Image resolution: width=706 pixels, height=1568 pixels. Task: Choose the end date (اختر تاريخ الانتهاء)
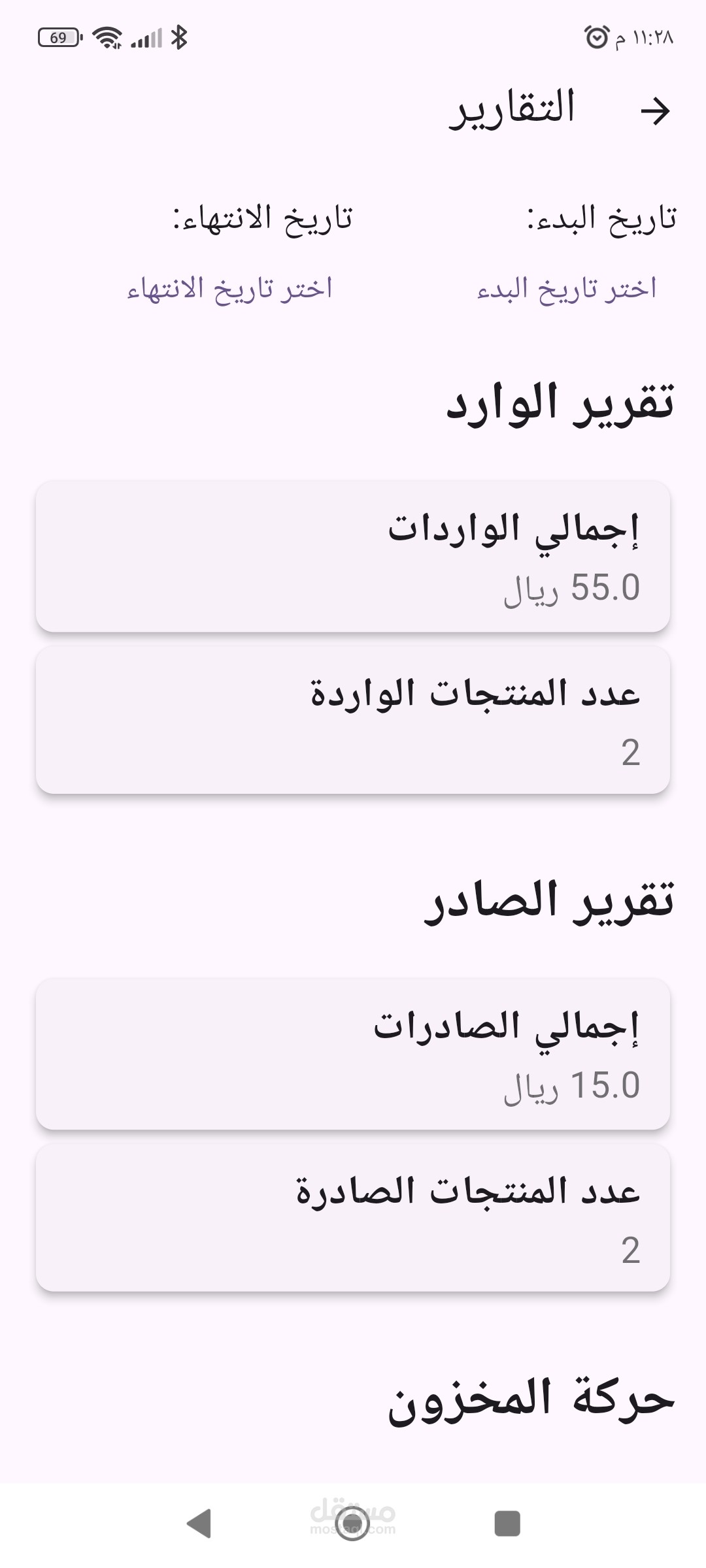click(x=229, y=289)
